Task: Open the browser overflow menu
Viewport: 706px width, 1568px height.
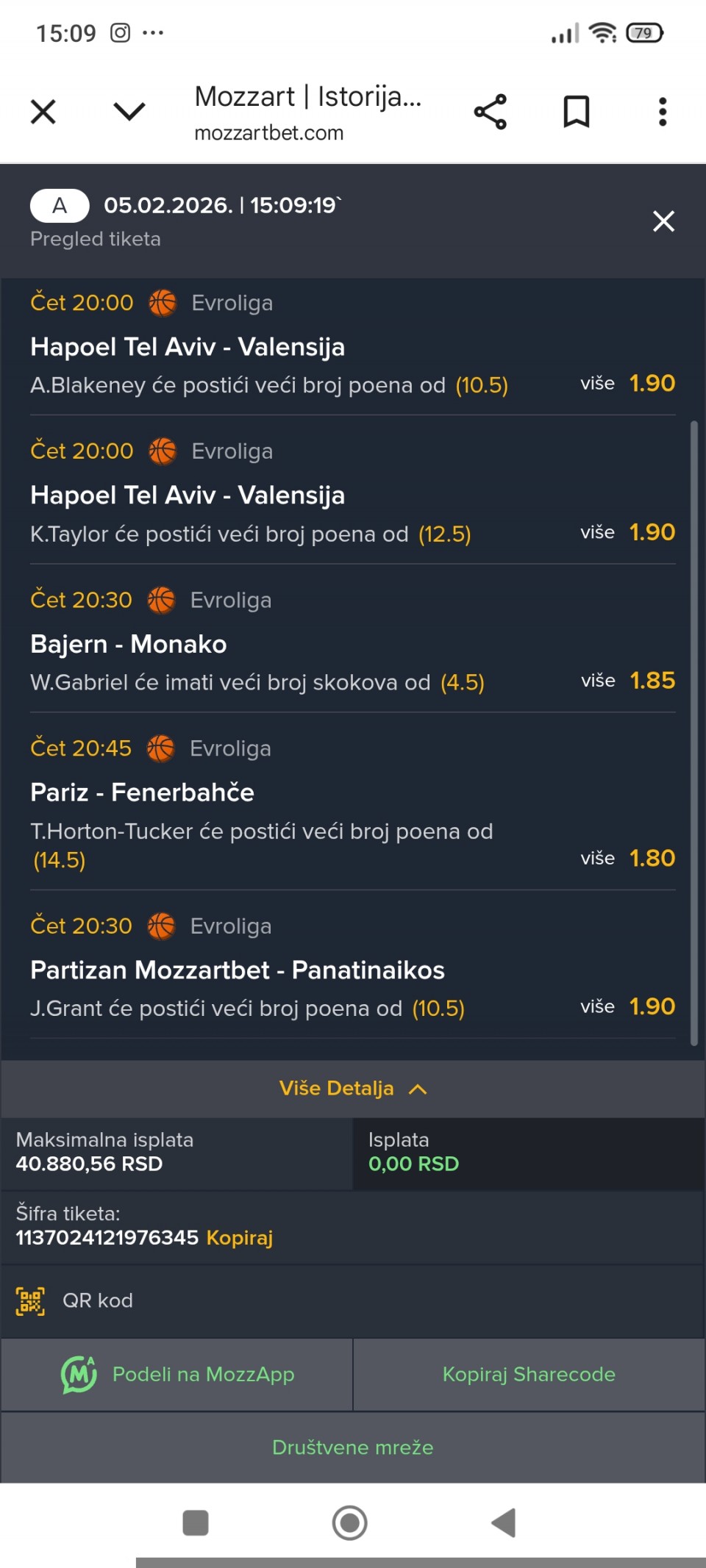Action: click(663, 112)
